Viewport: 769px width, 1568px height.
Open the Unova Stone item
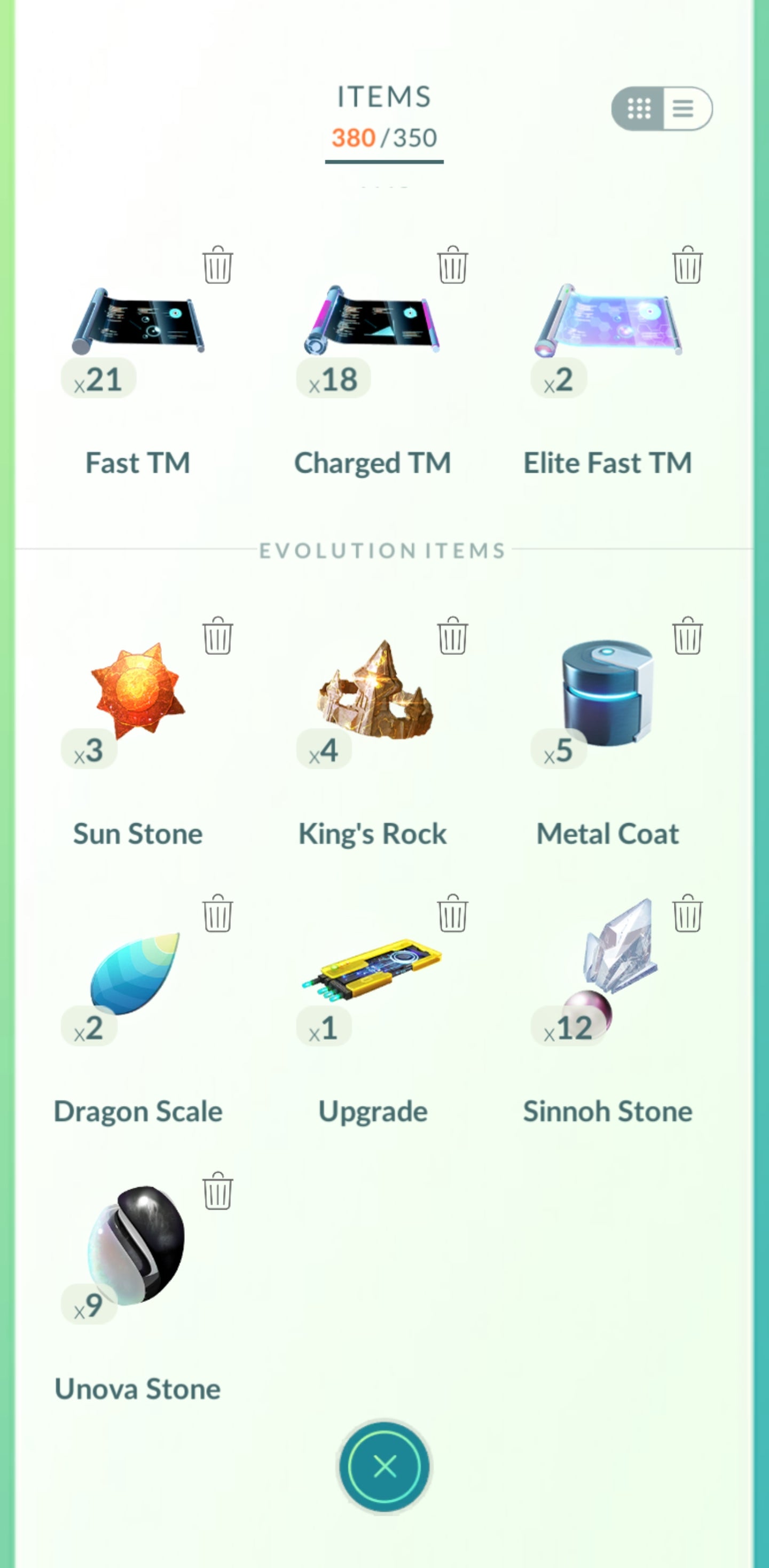coord(138,1245)
